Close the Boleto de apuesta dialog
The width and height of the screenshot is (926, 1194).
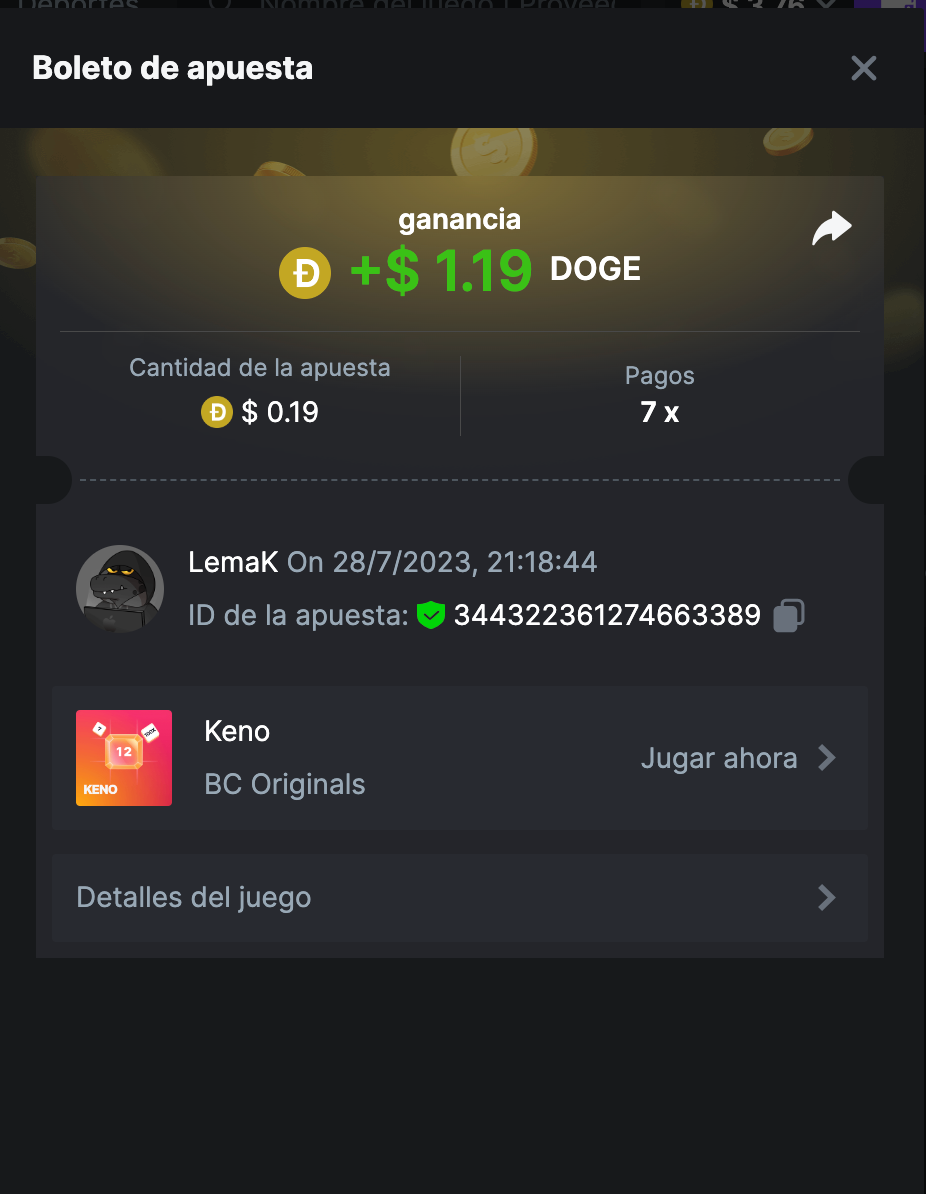pyautogui.click(x=863, y=68)
